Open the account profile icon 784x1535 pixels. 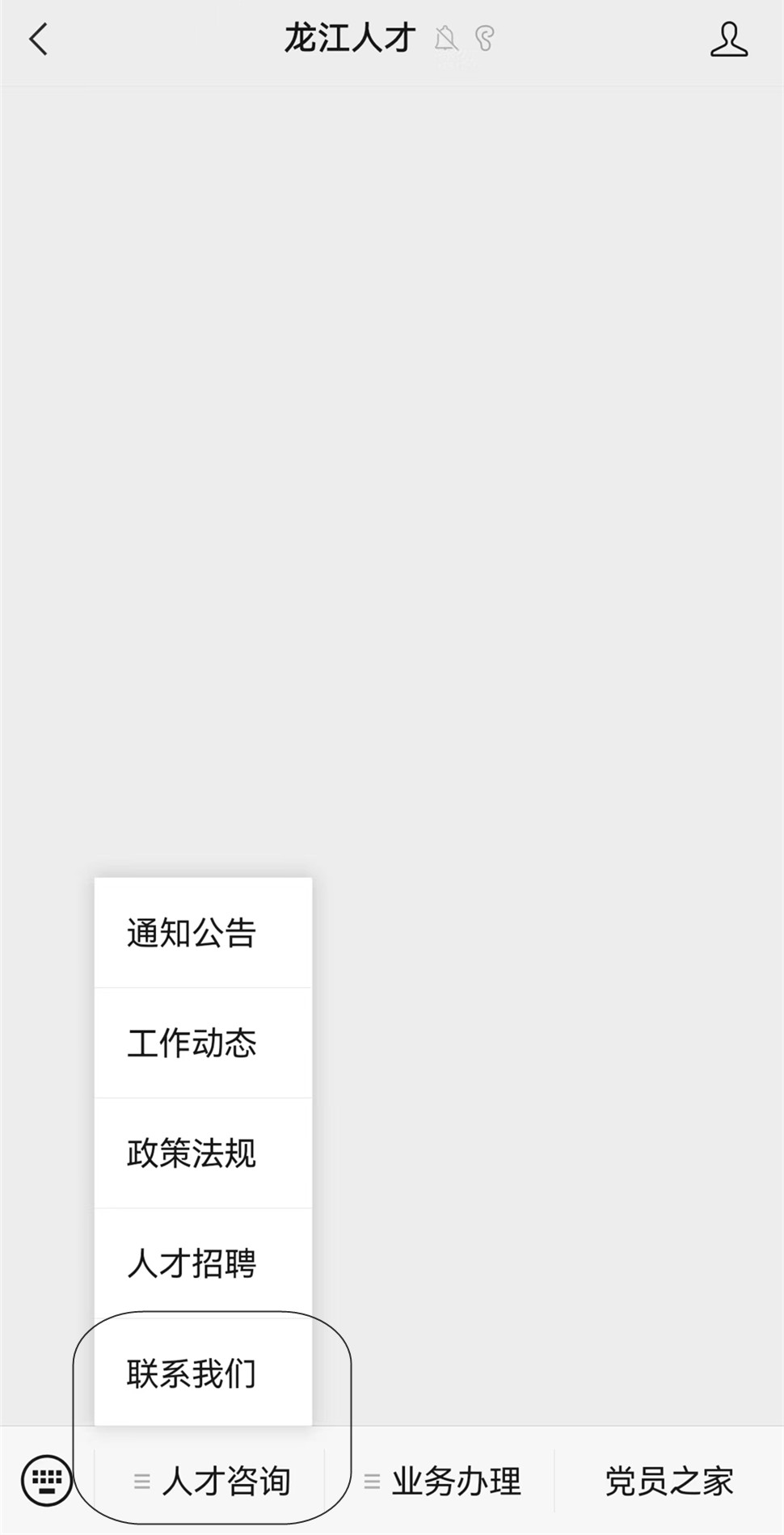[728, 39]
